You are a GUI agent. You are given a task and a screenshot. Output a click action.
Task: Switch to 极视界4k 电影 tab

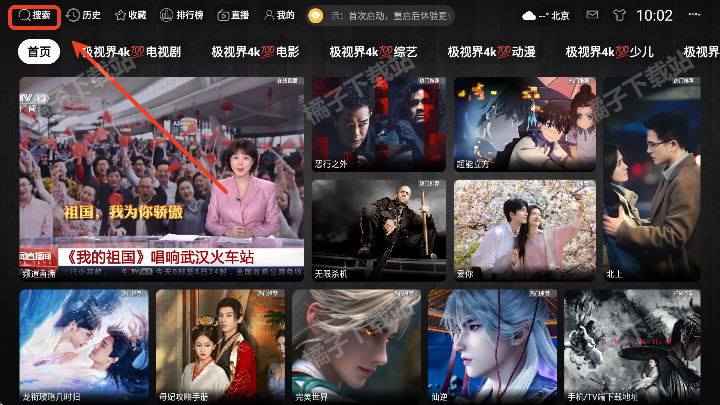point(255,52)
